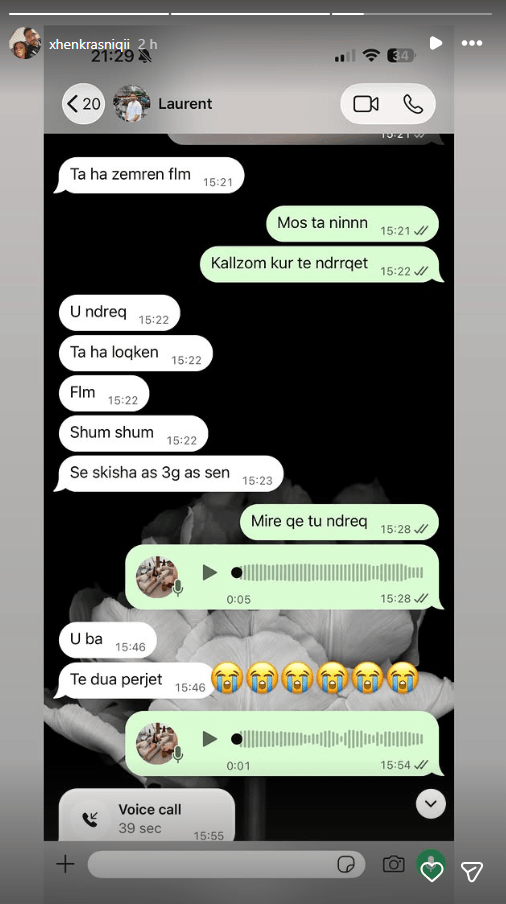The image size is (506, 904).
Task: Share the story using the paper plane icon
Action: (x=471, y=871)
